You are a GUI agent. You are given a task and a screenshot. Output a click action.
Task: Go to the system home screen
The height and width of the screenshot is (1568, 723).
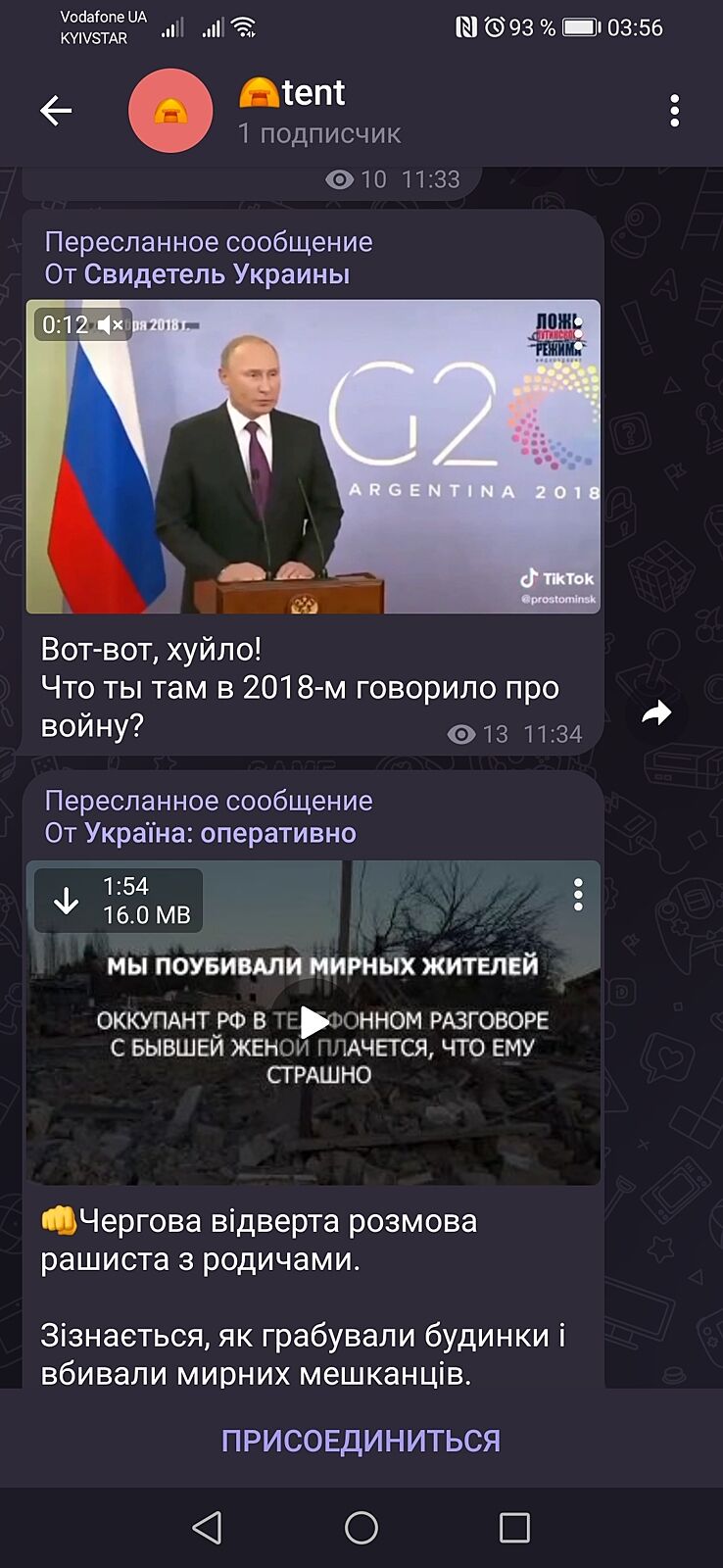pos(361,1527)
